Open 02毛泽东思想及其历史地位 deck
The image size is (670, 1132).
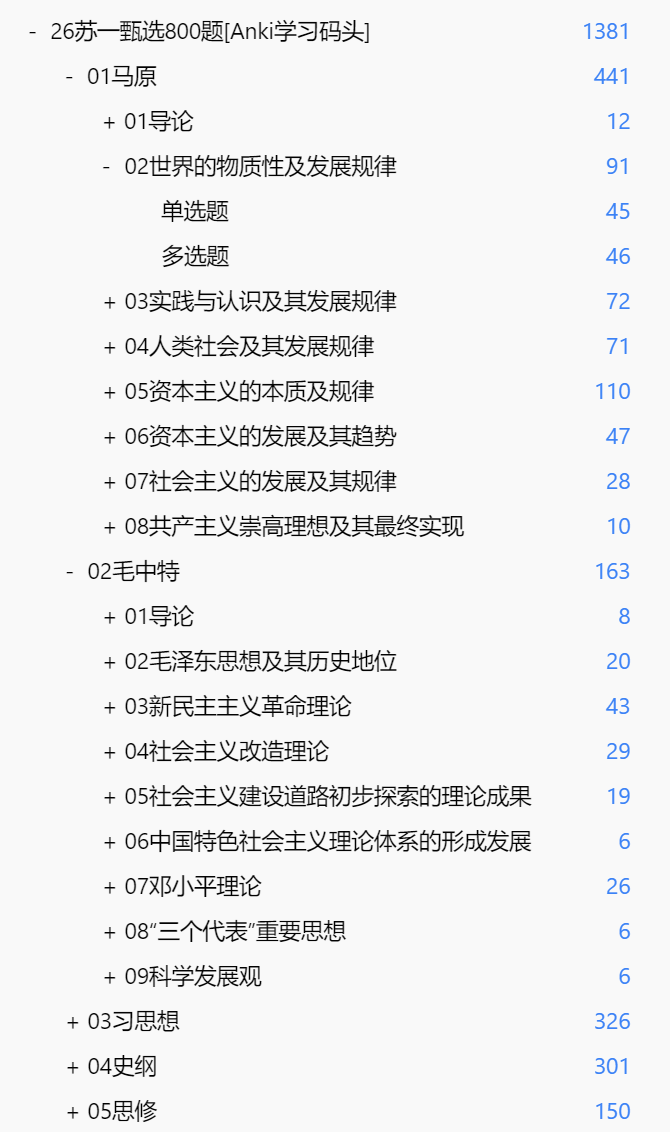pos(261,661)
